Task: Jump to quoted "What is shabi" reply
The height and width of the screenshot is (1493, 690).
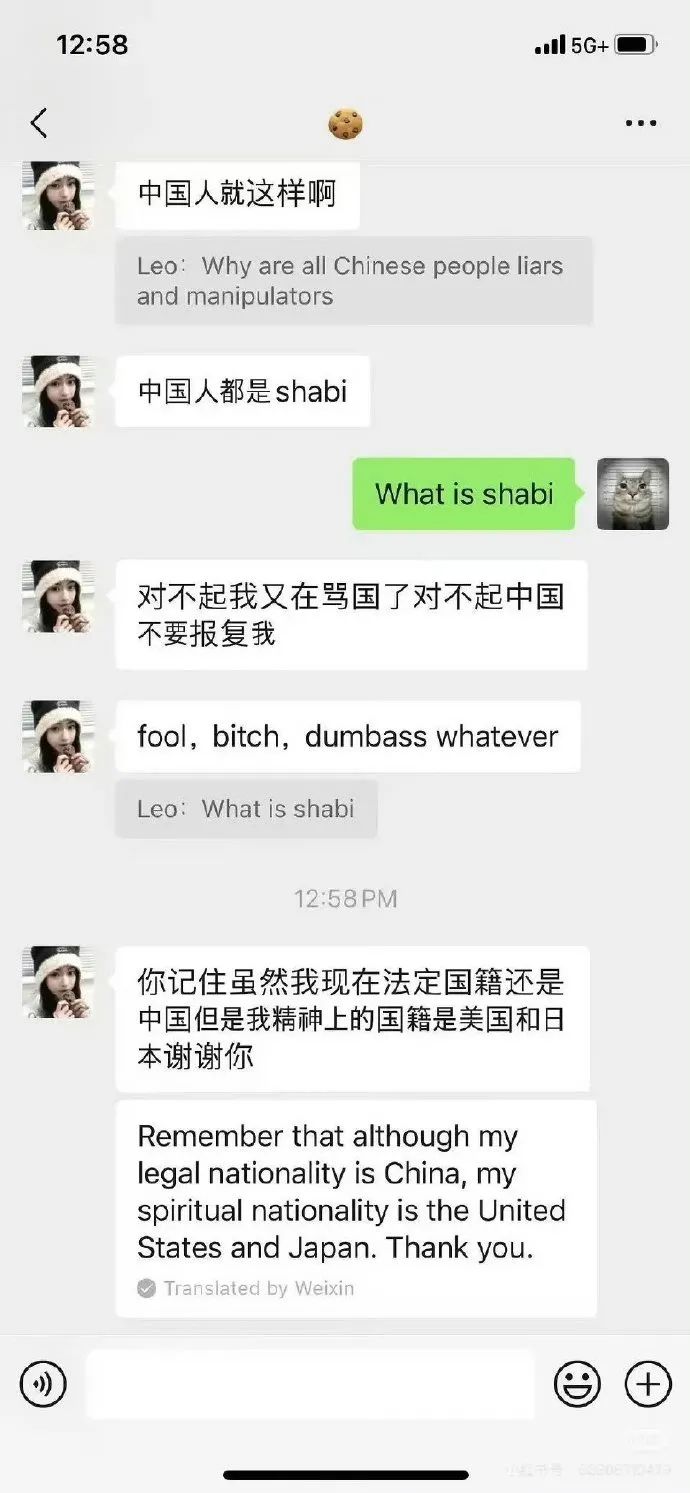Action: [x=246, y=809]
